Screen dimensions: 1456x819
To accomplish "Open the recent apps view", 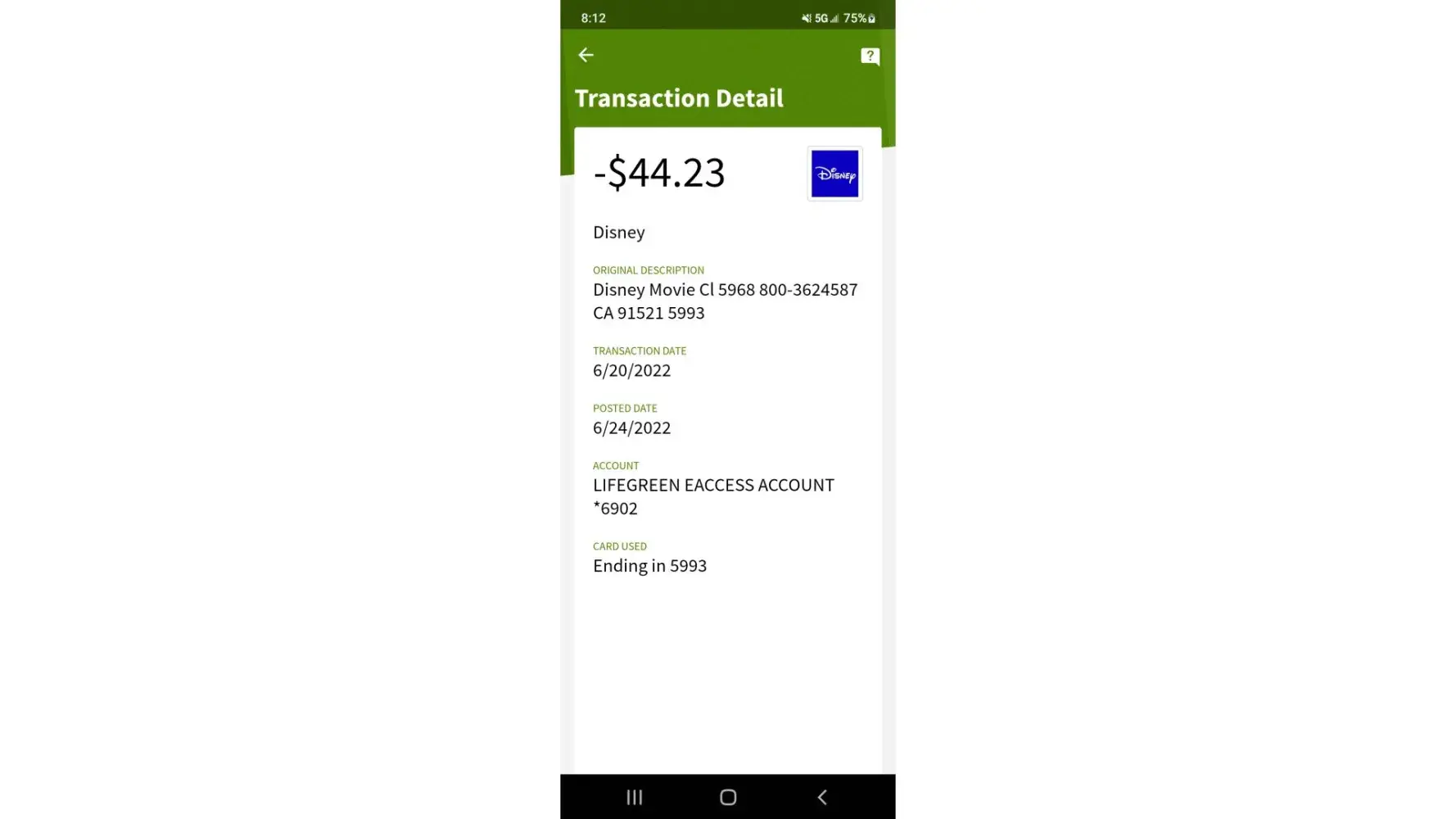I will 634,797.
